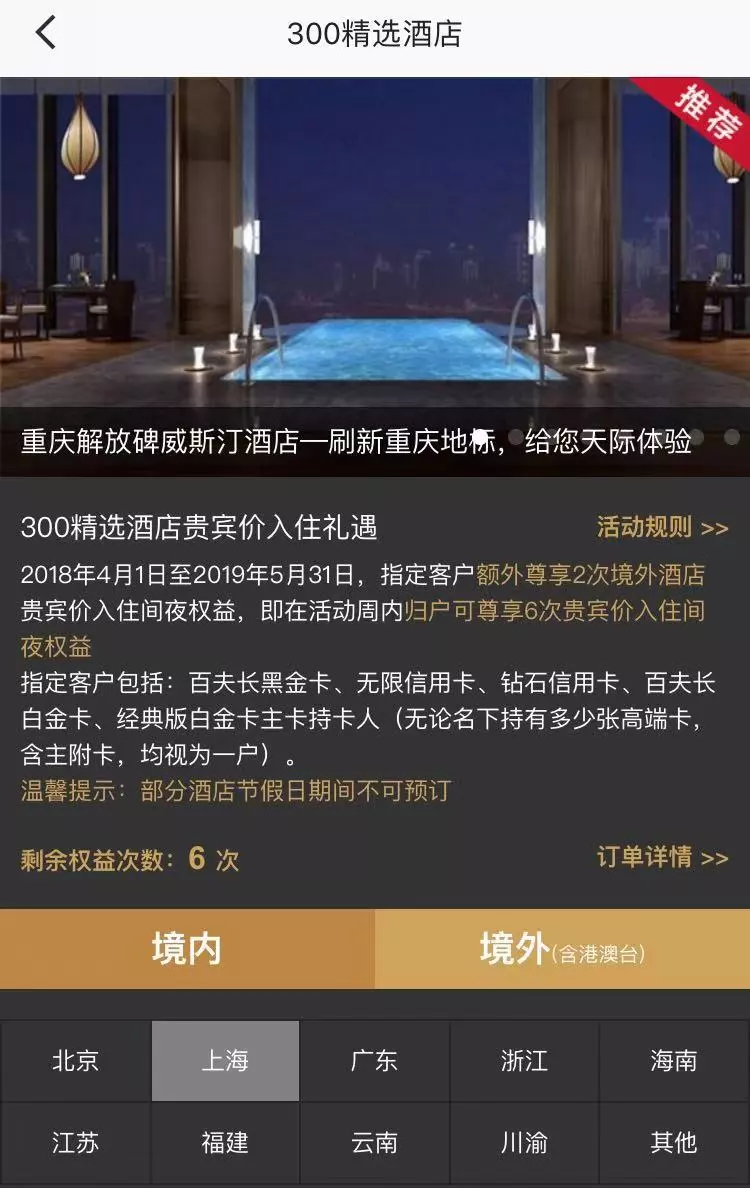Open 活动规则 link

(662, 527)
